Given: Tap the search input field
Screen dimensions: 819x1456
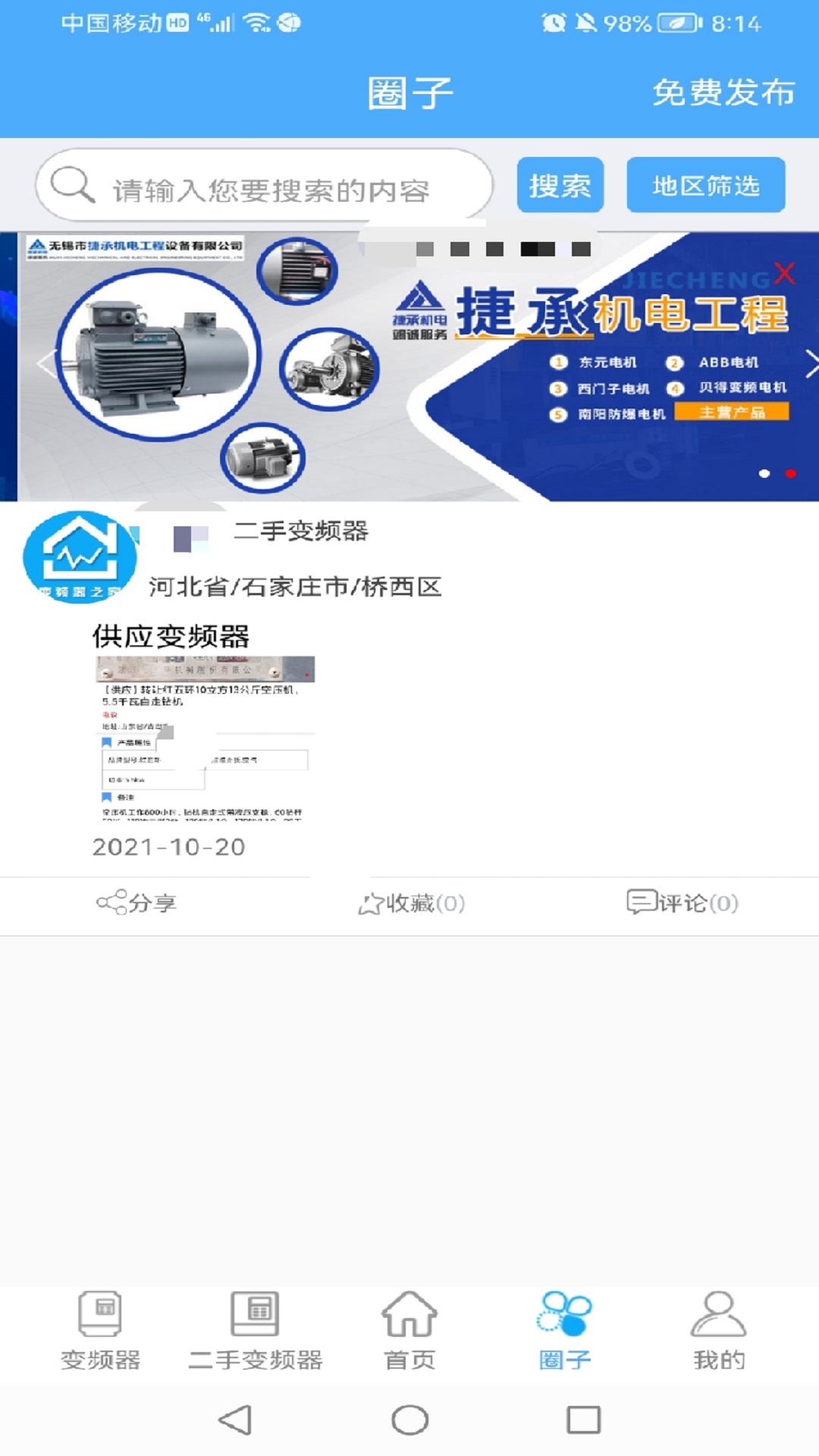Looking at the screenshot, I should tap(265, 187).
